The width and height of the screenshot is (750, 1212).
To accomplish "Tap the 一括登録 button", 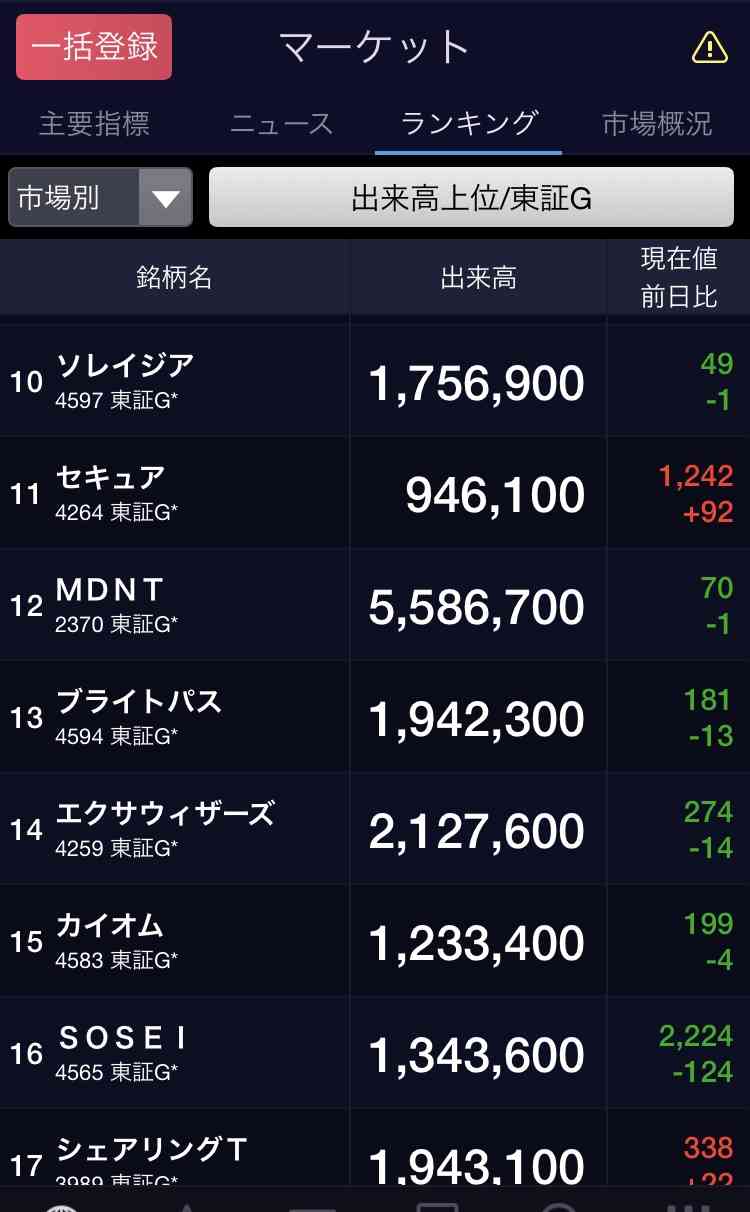I will click(94, 47).
